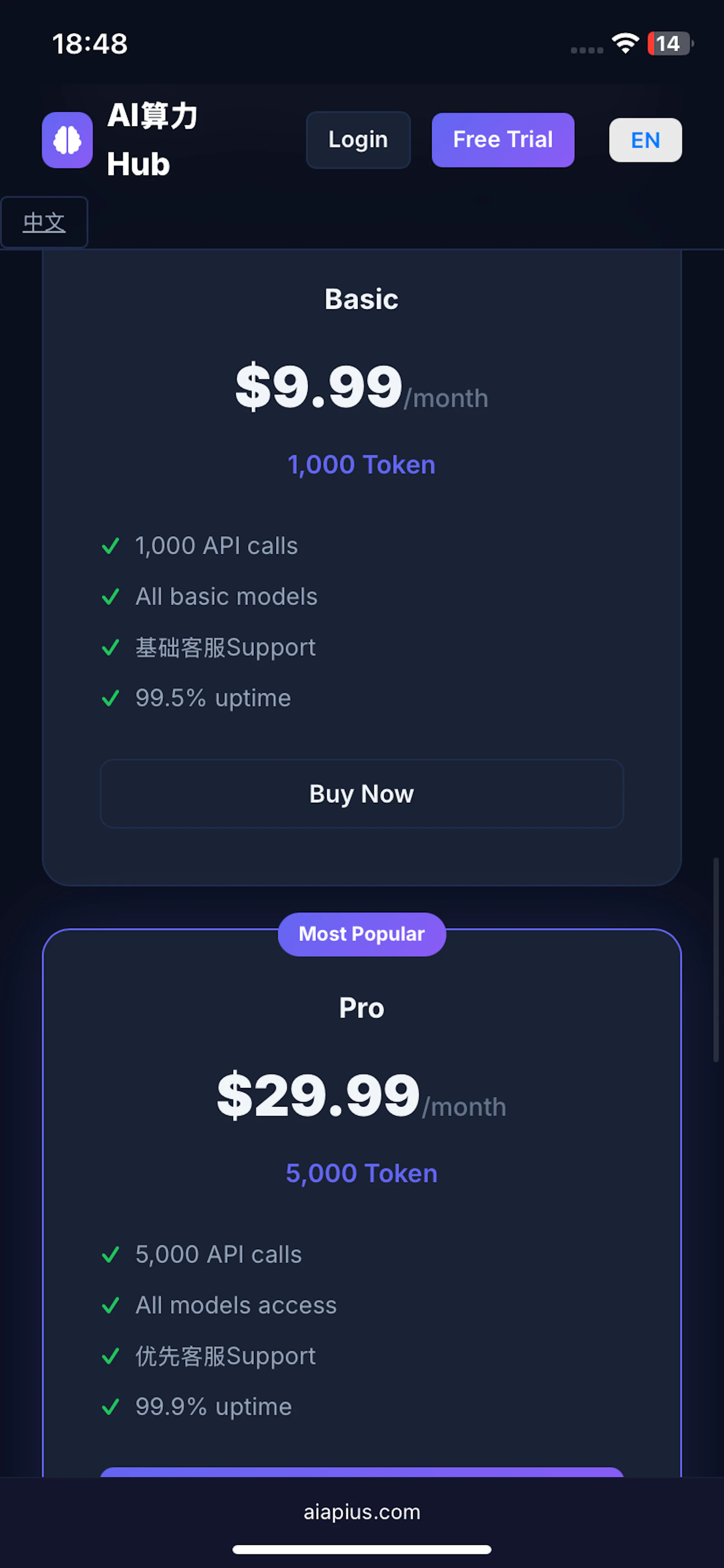
Task: Start the Free Trial
Action: point(503,140)
